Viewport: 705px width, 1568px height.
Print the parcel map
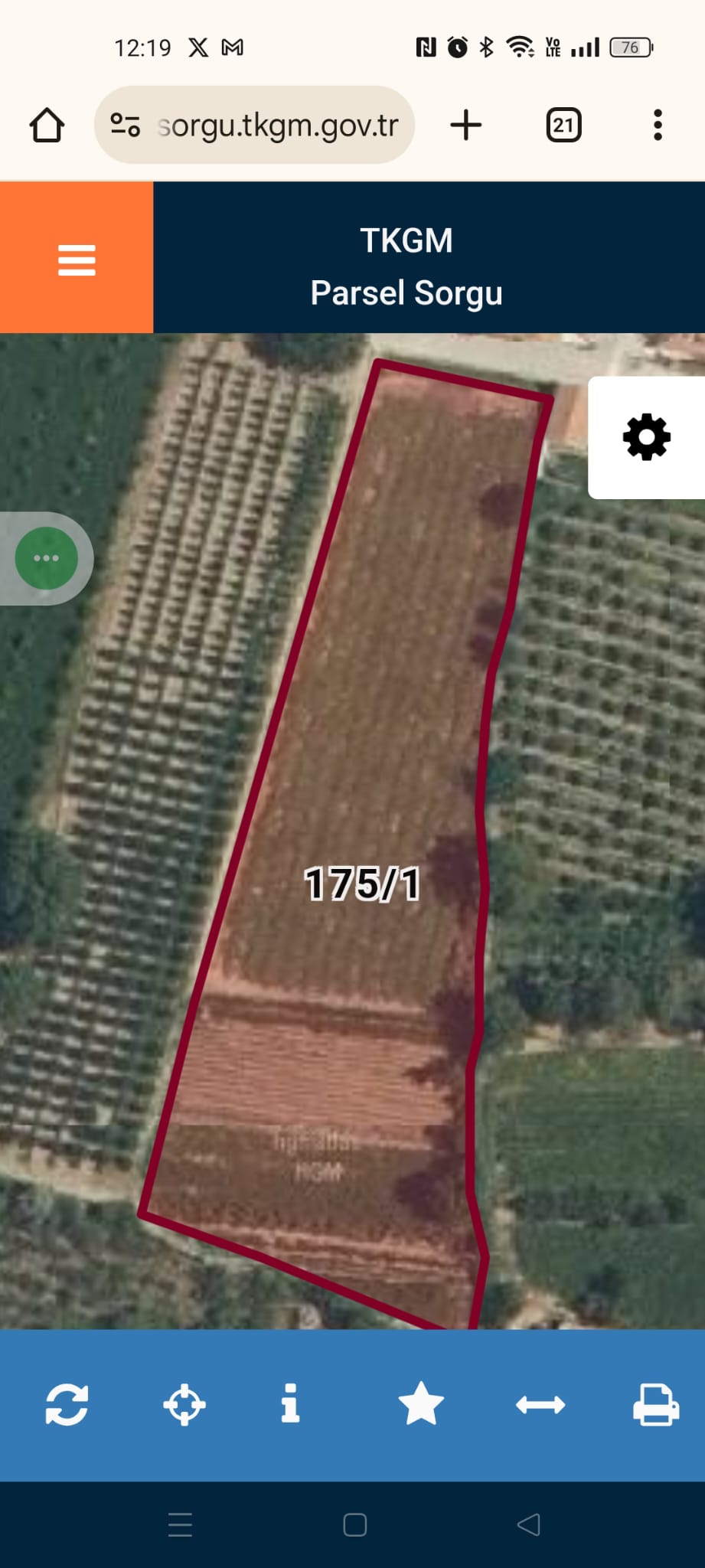coord(655,1404)
